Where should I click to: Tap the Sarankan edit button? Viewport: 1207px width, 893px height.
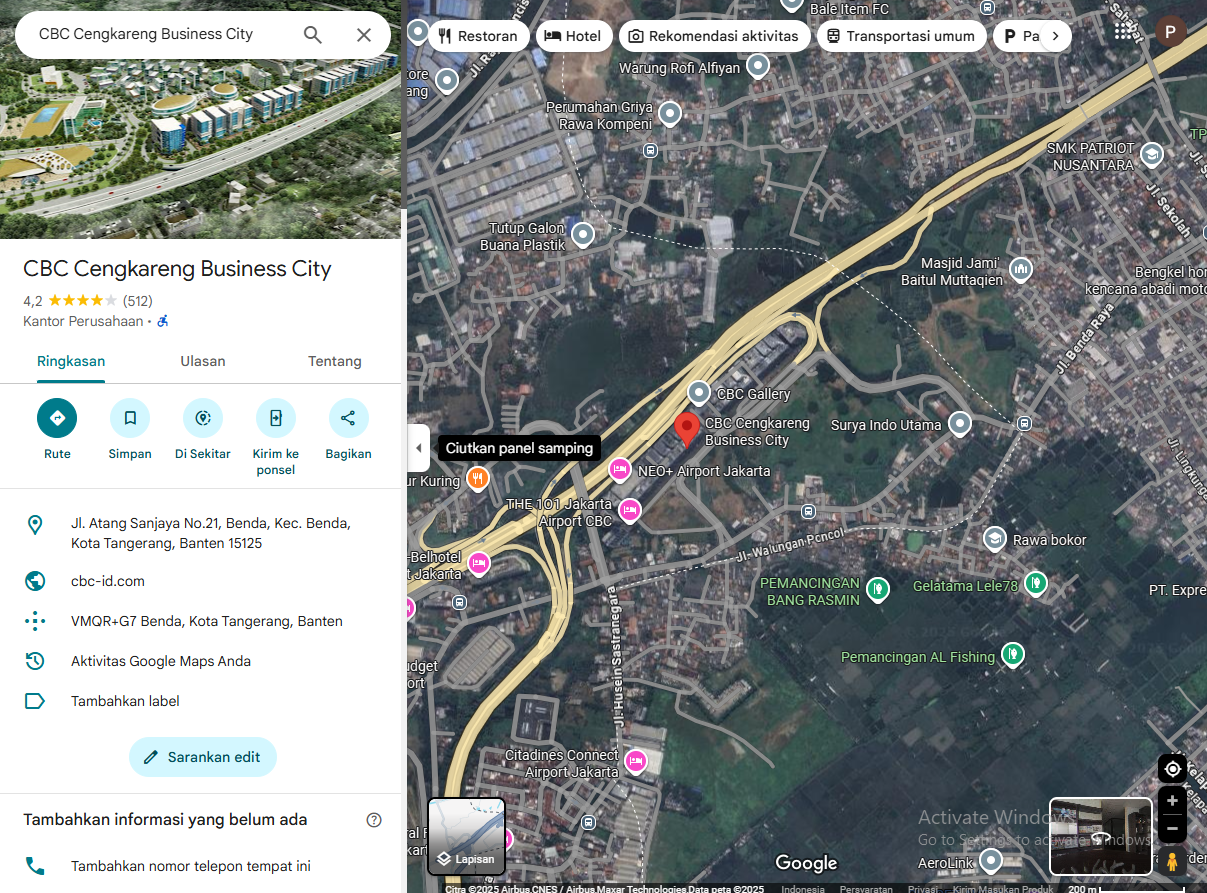[x=202, y=757]
